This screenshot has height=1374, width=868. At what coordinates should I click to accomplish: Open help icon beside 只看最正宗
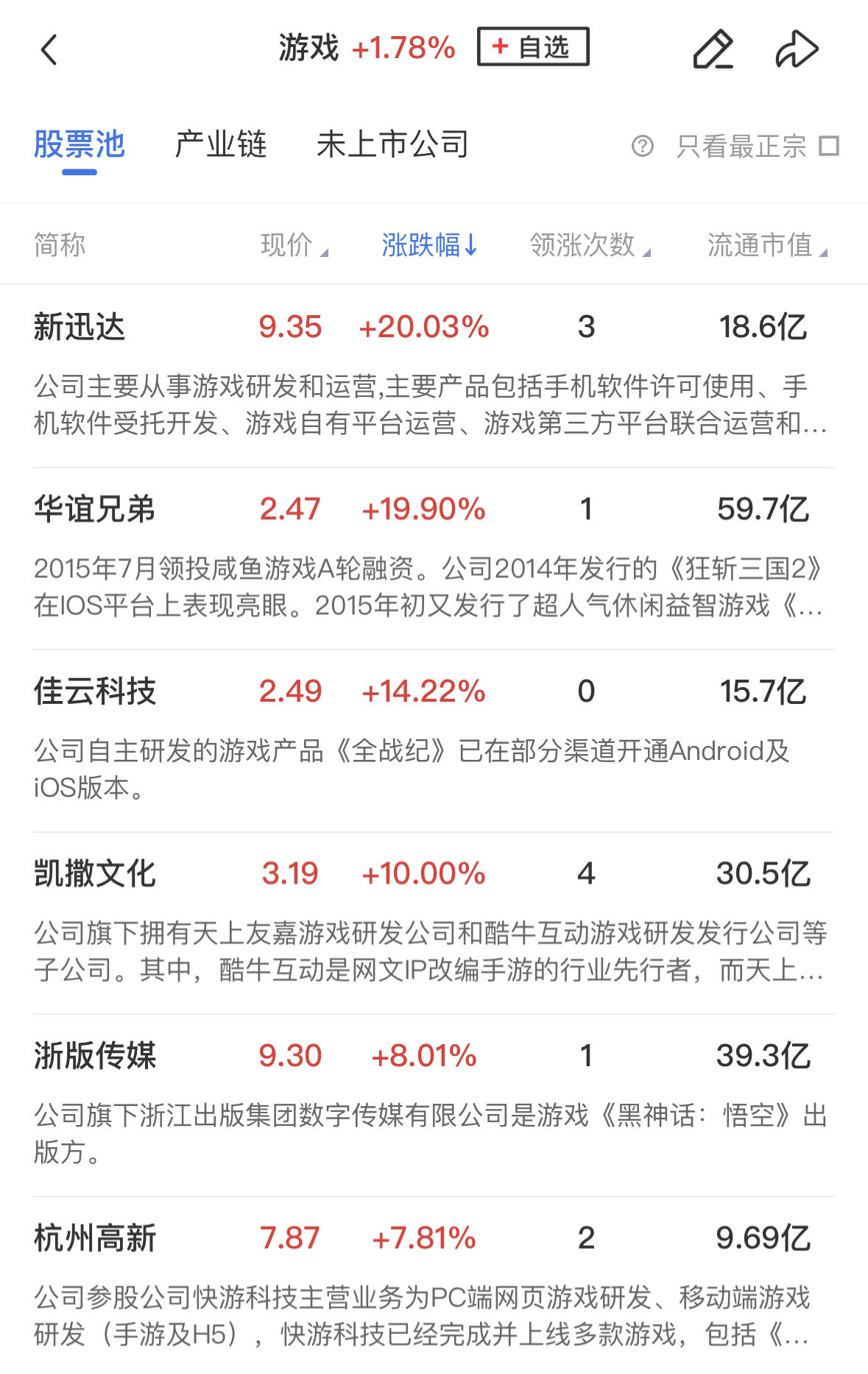click(x=642, y=146)
